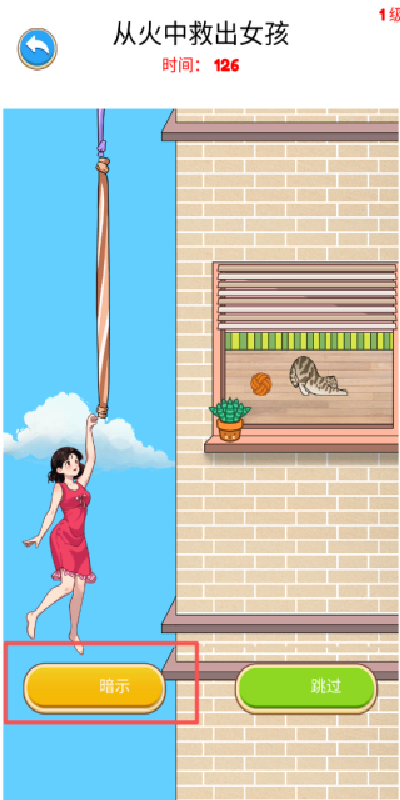400x800 pixels.
Task: Open the yellow 暗示 hint button
Action: [x=95, y=688]
